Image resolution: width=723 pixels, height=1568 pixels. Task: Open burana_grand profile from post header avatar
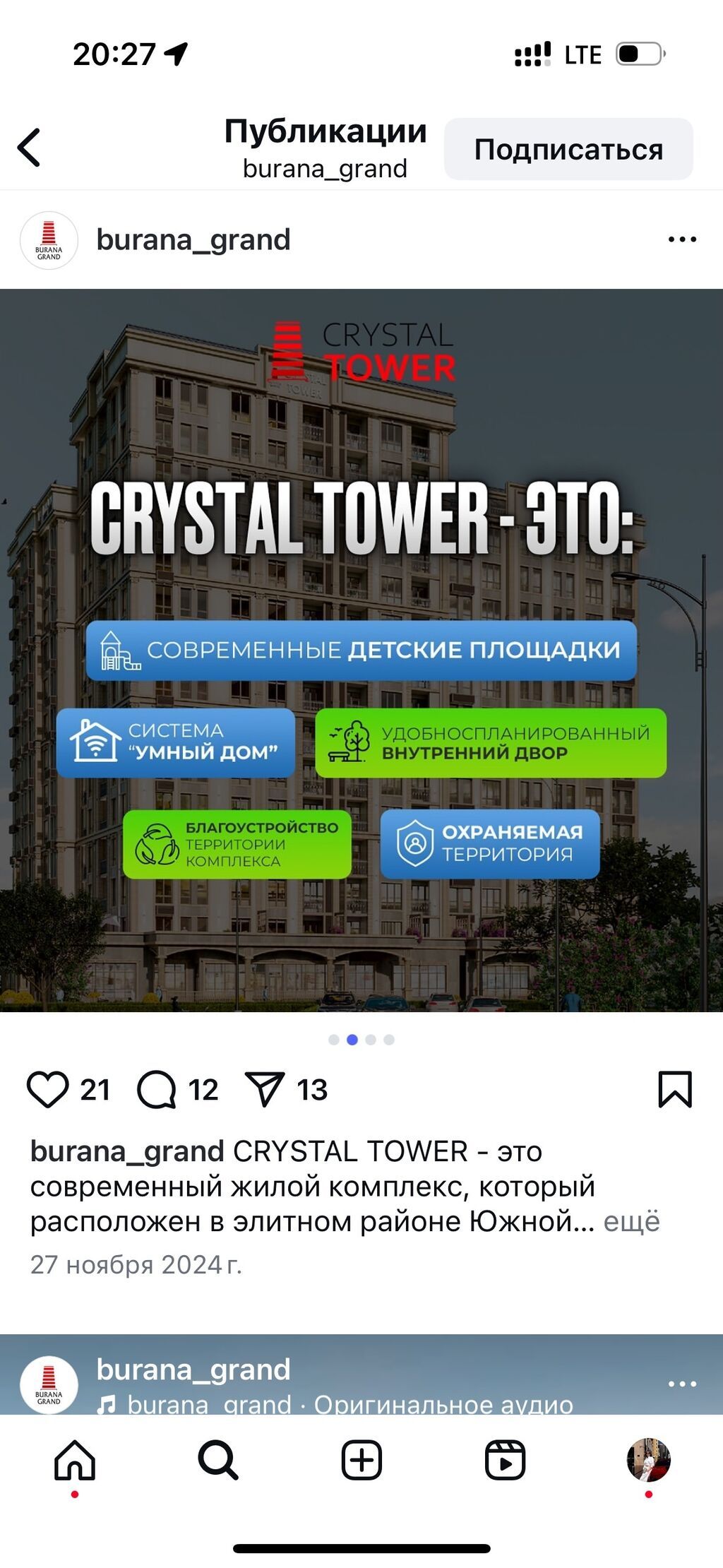[49, 240]
